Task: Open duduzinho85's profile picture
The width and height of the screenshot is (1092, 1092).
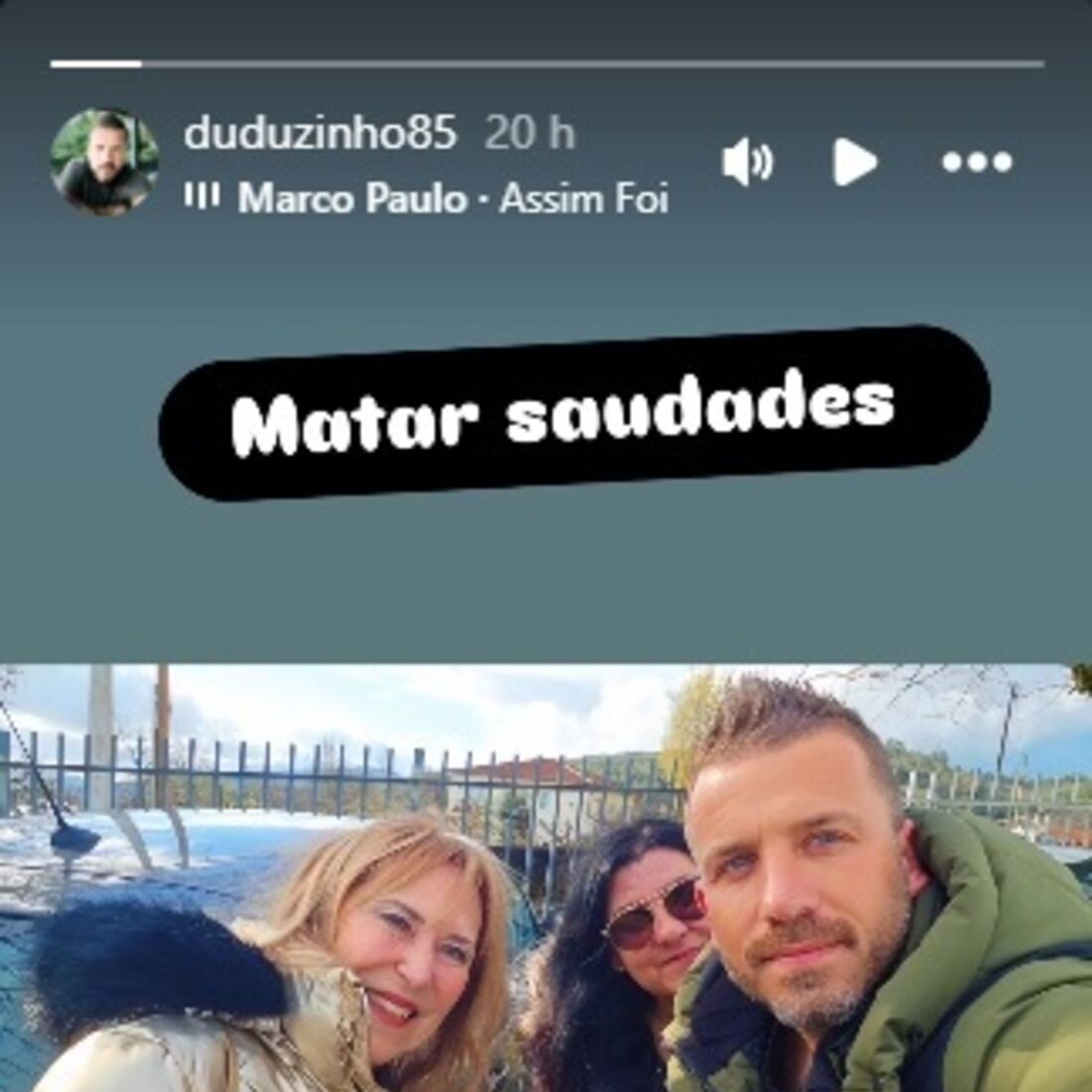Action: 104,162
